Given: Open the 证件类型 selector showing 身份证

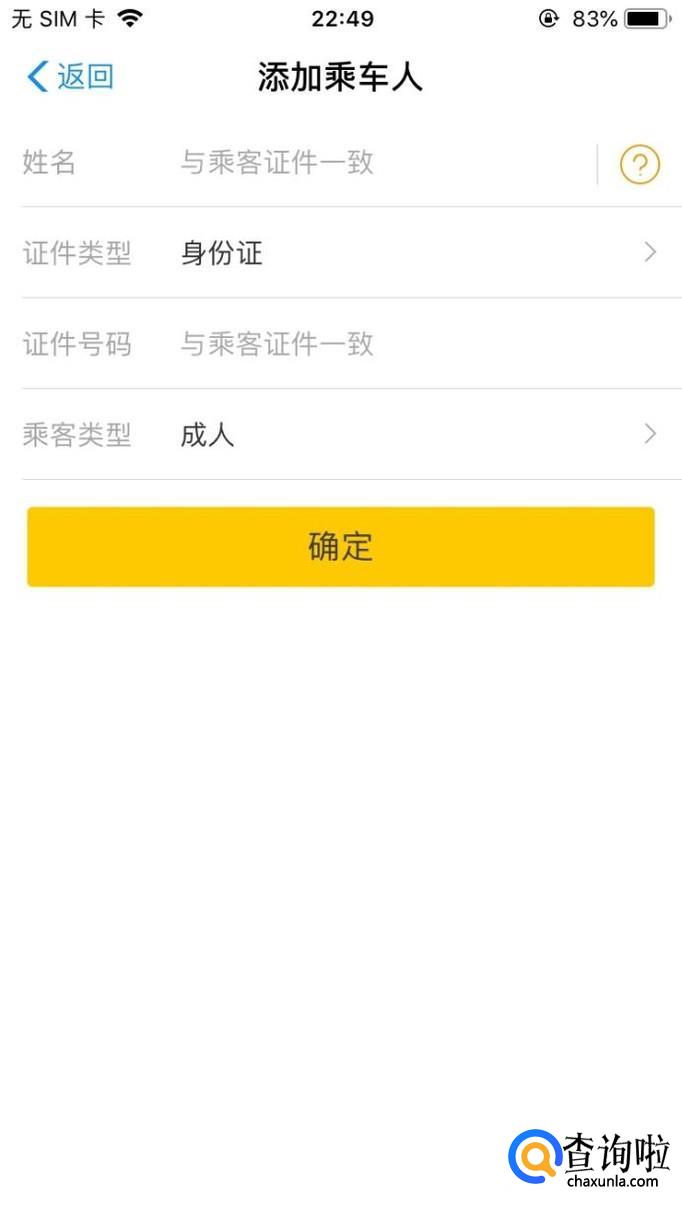Looking at the screenshot, I should (410, 253).
